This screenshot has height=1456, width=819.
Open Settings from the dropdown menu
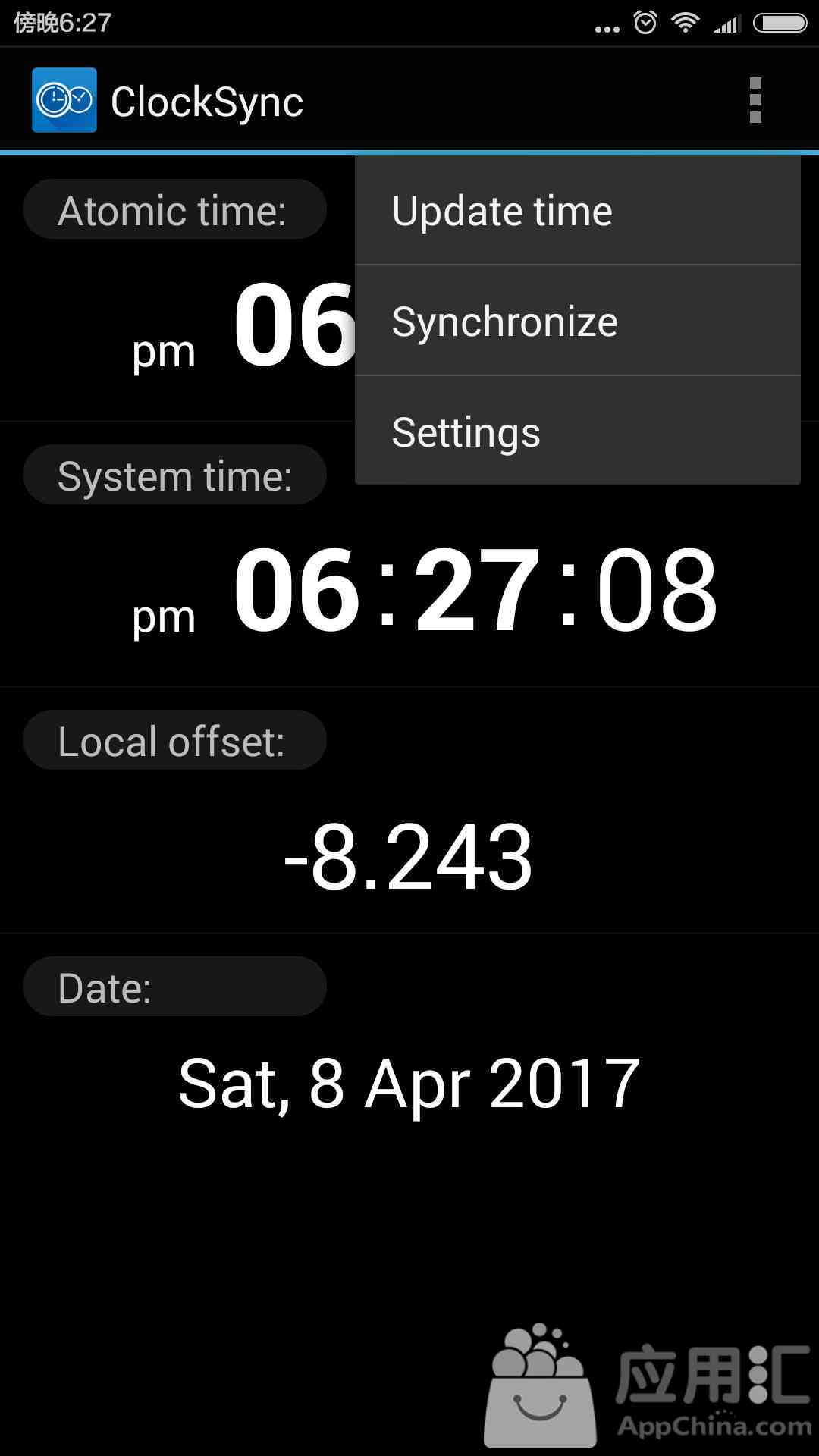click(578, 431)
